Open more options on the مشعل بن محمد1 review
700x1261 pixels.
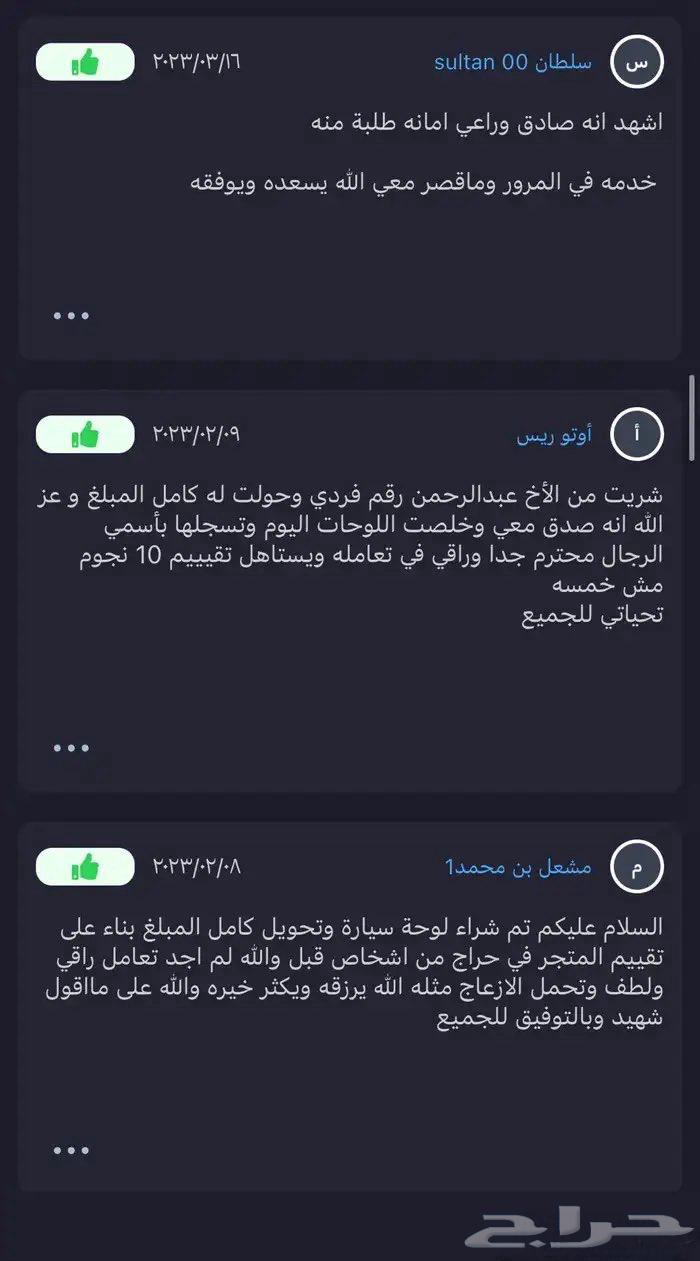point(71,1150)
